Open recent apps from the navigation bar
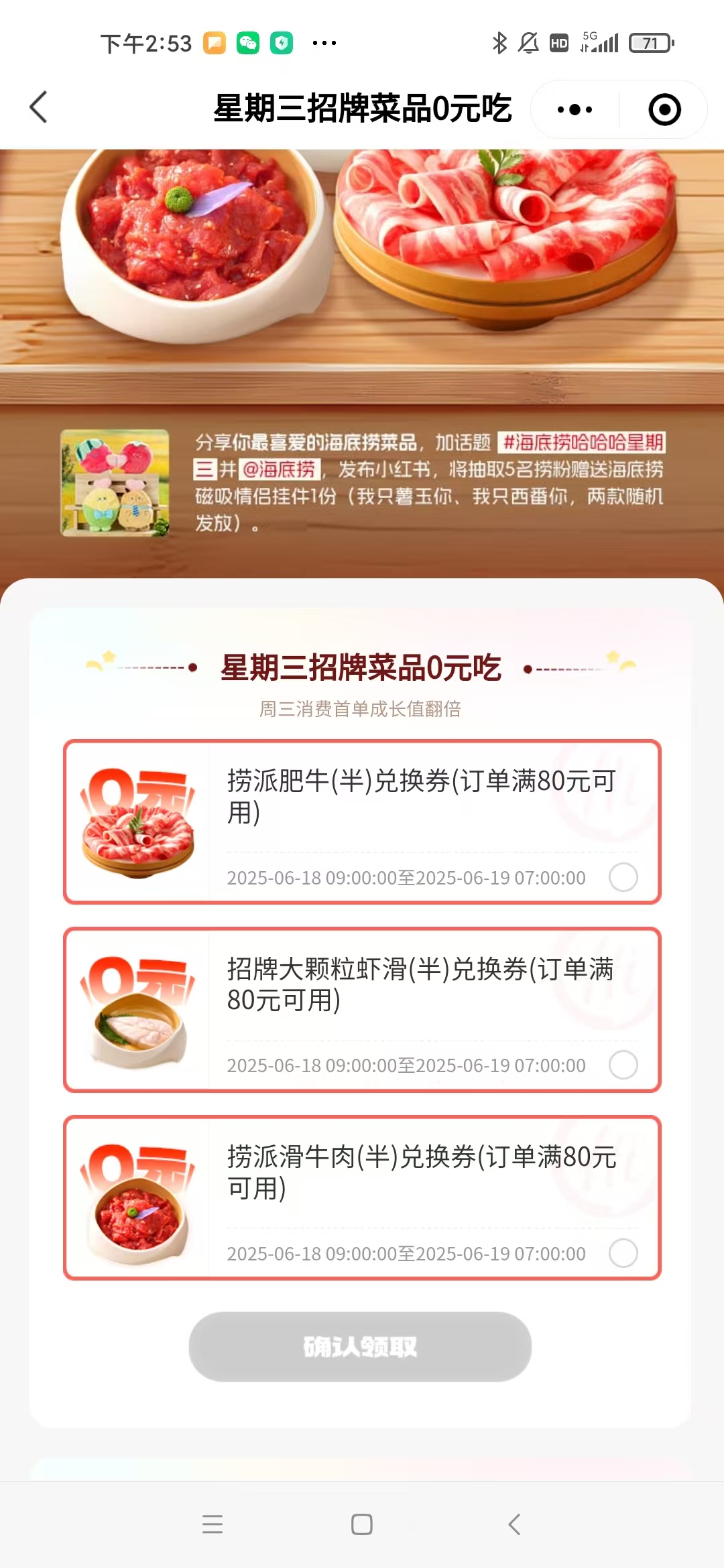Viewport: 724px width, 1568px height. click(x=213, y=1524)
